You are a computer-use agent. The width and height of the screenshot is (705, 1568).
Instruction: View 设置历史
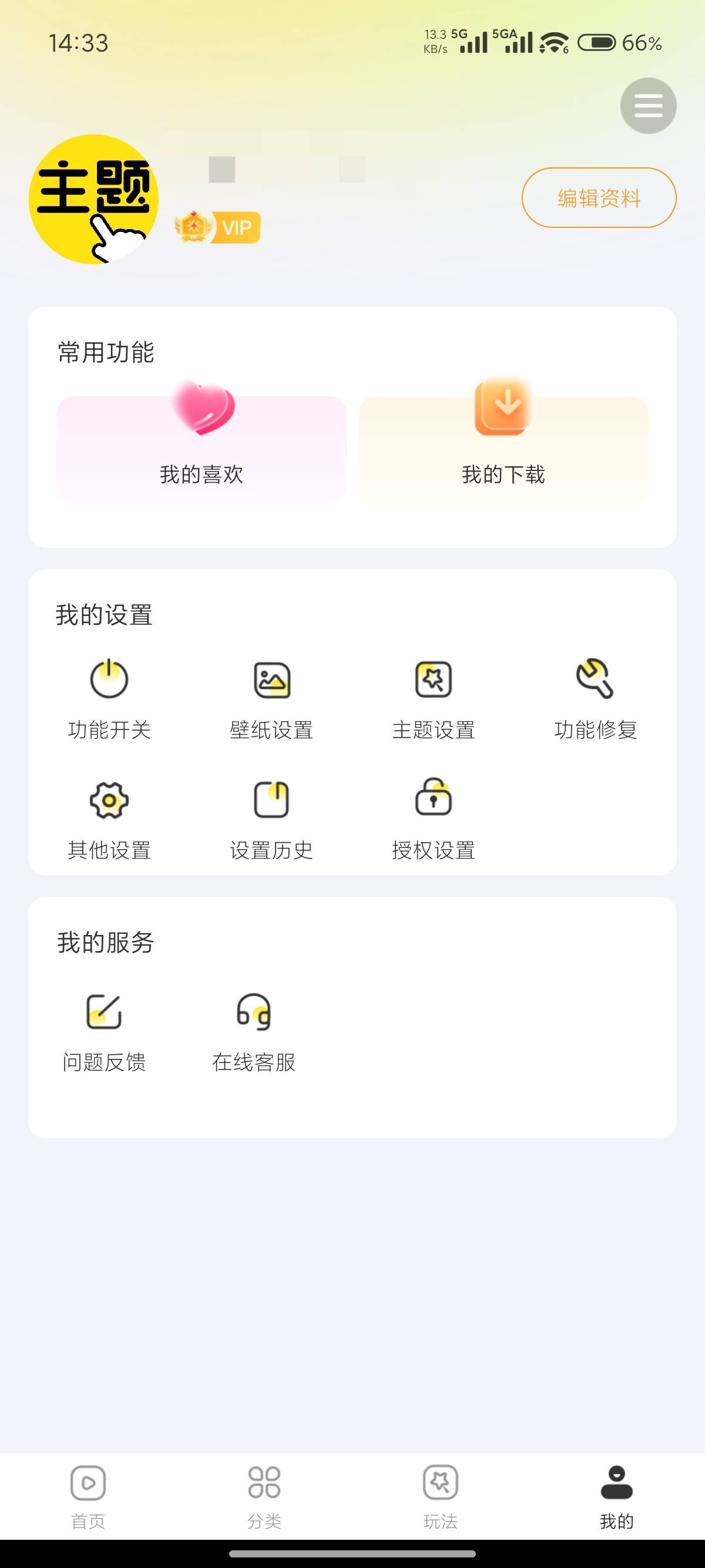click(271, 819)
